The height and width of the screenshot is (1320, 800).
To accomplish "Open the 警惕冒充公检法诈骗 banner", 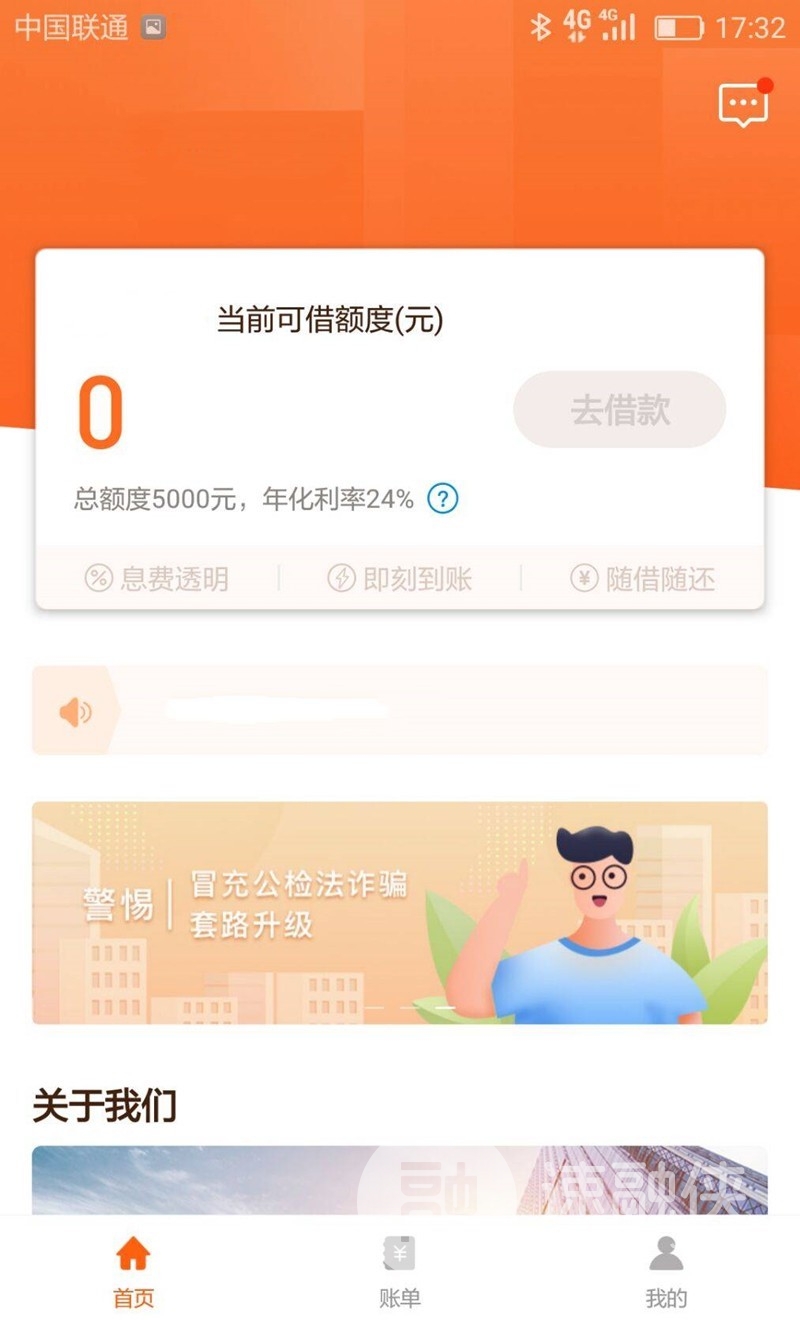I will 400,912.
